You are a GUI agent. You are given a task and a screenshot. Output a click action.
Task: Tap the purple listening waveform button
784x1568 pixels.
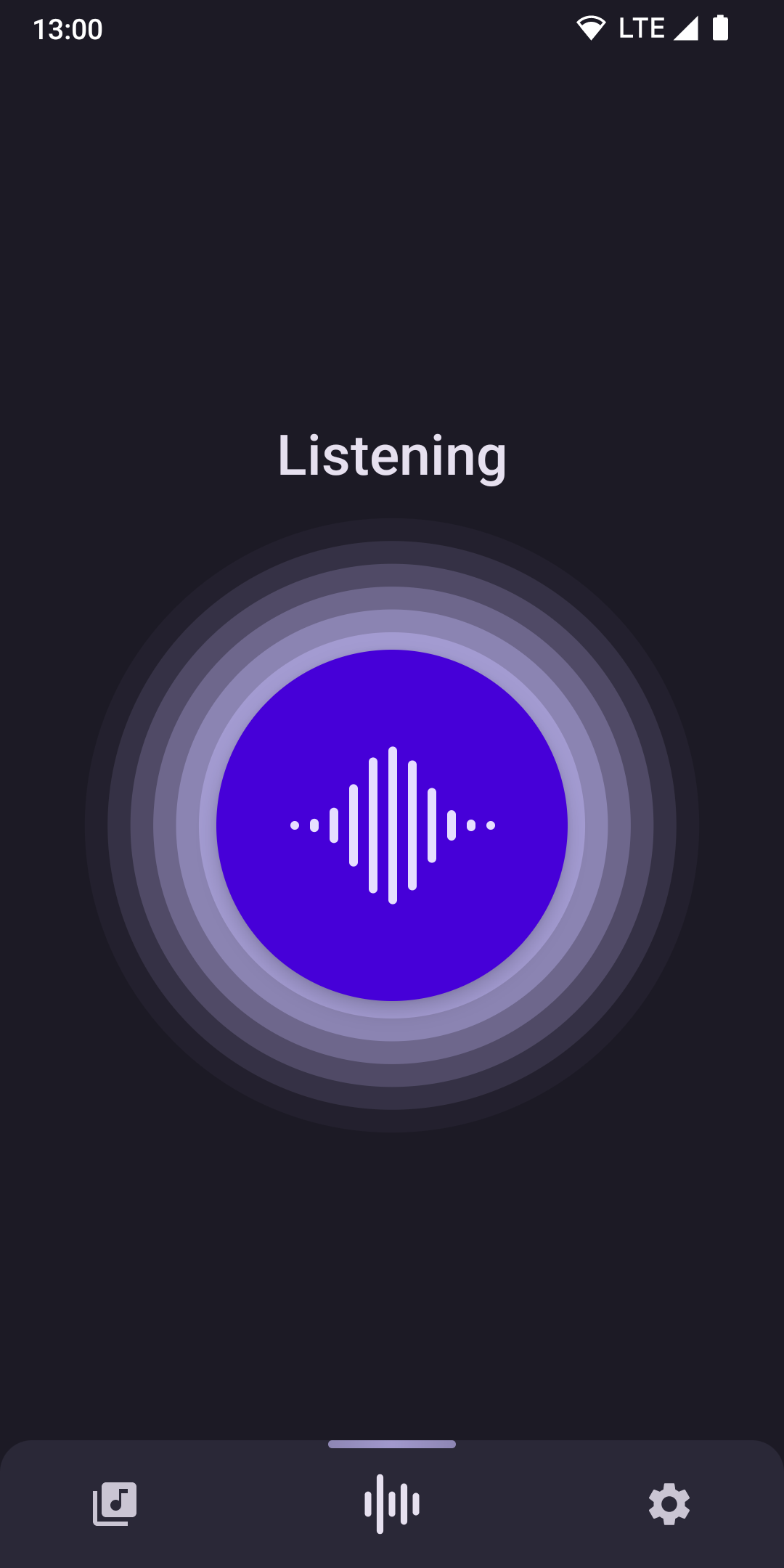pyautogui.click(x=392, y=825)
